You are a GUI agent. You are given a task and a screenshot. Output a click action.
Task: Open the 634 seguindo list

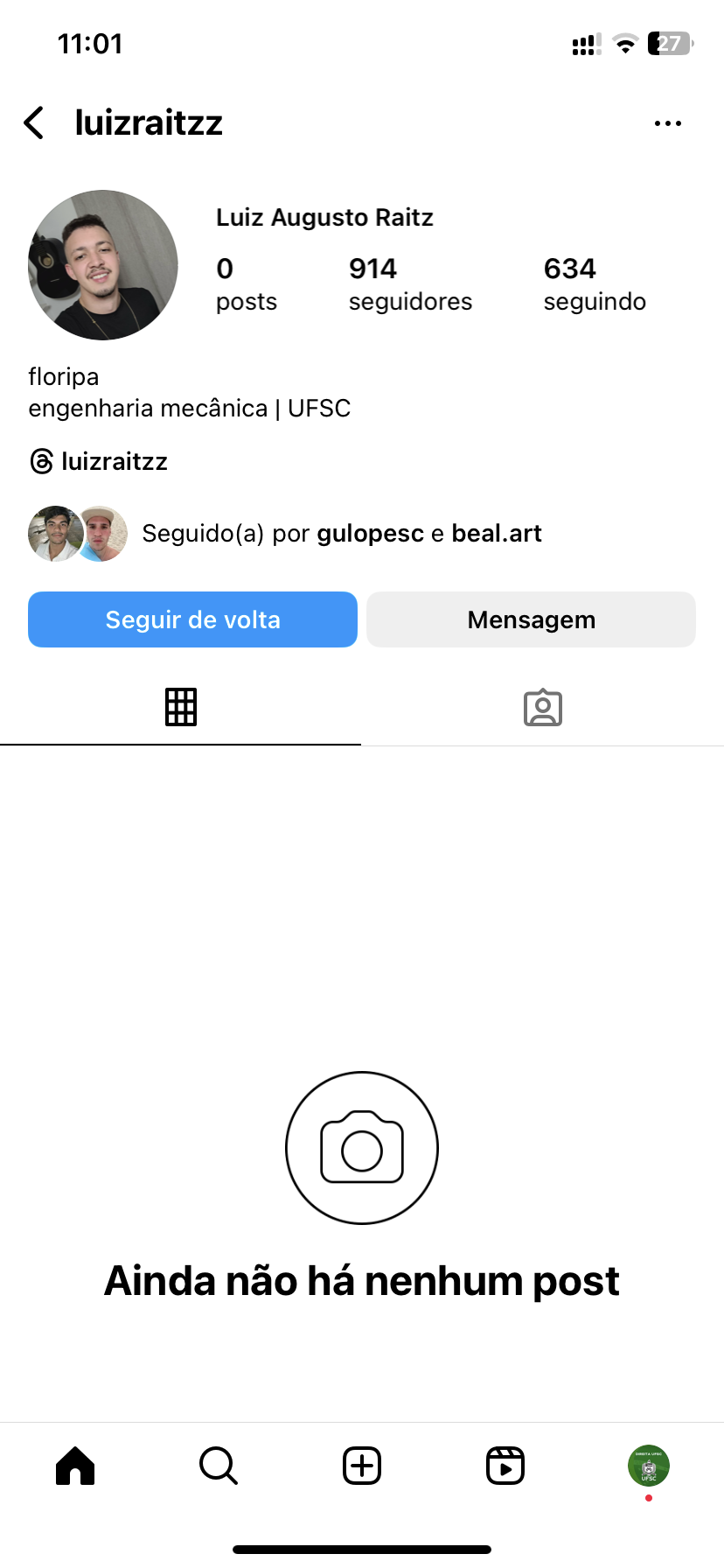(594, 283)
